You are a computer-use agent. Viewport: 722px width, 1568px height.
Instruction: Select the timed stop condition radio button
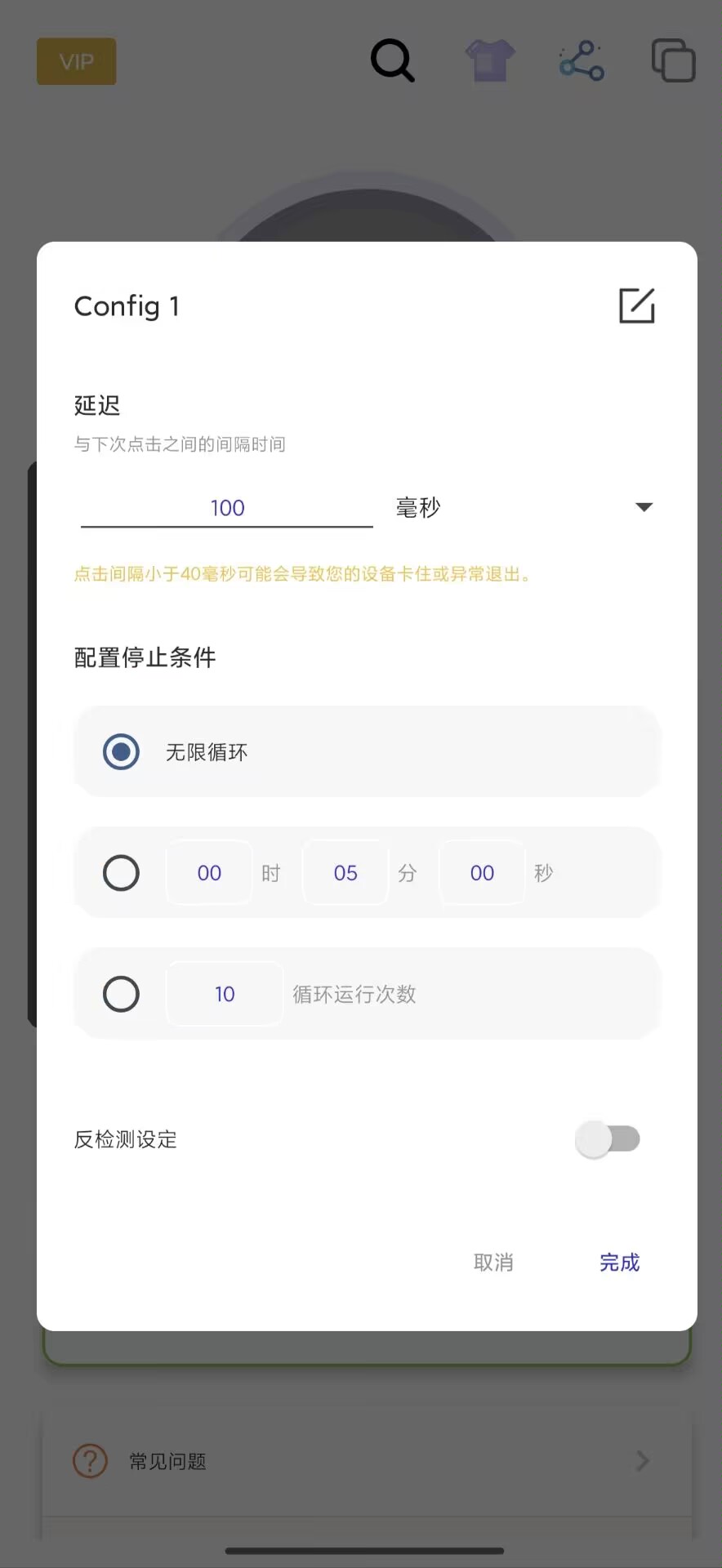(121, 872)
